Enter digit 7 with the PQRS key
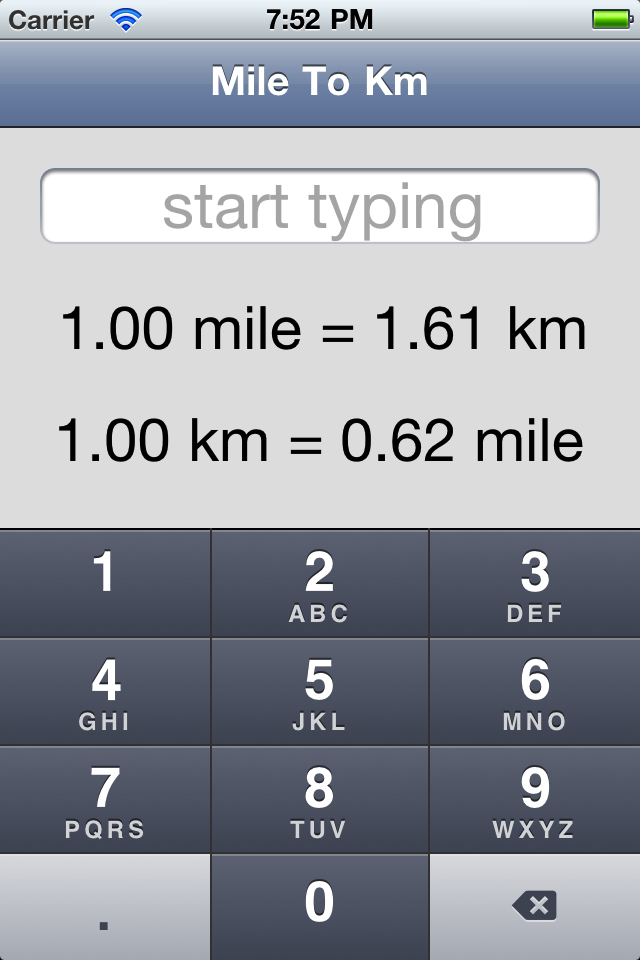The image size is (640, 960). pos(105,800)
